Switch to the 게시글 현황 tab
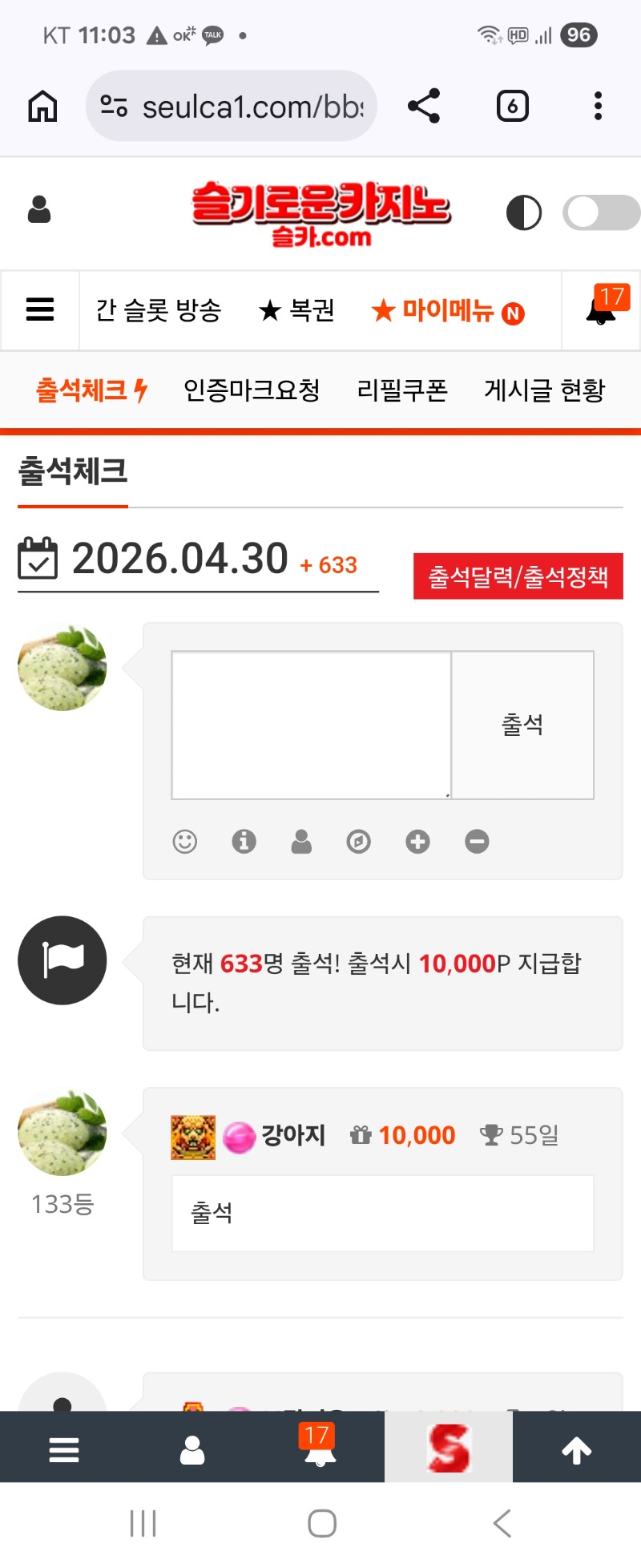 click(x=545, y=390)
